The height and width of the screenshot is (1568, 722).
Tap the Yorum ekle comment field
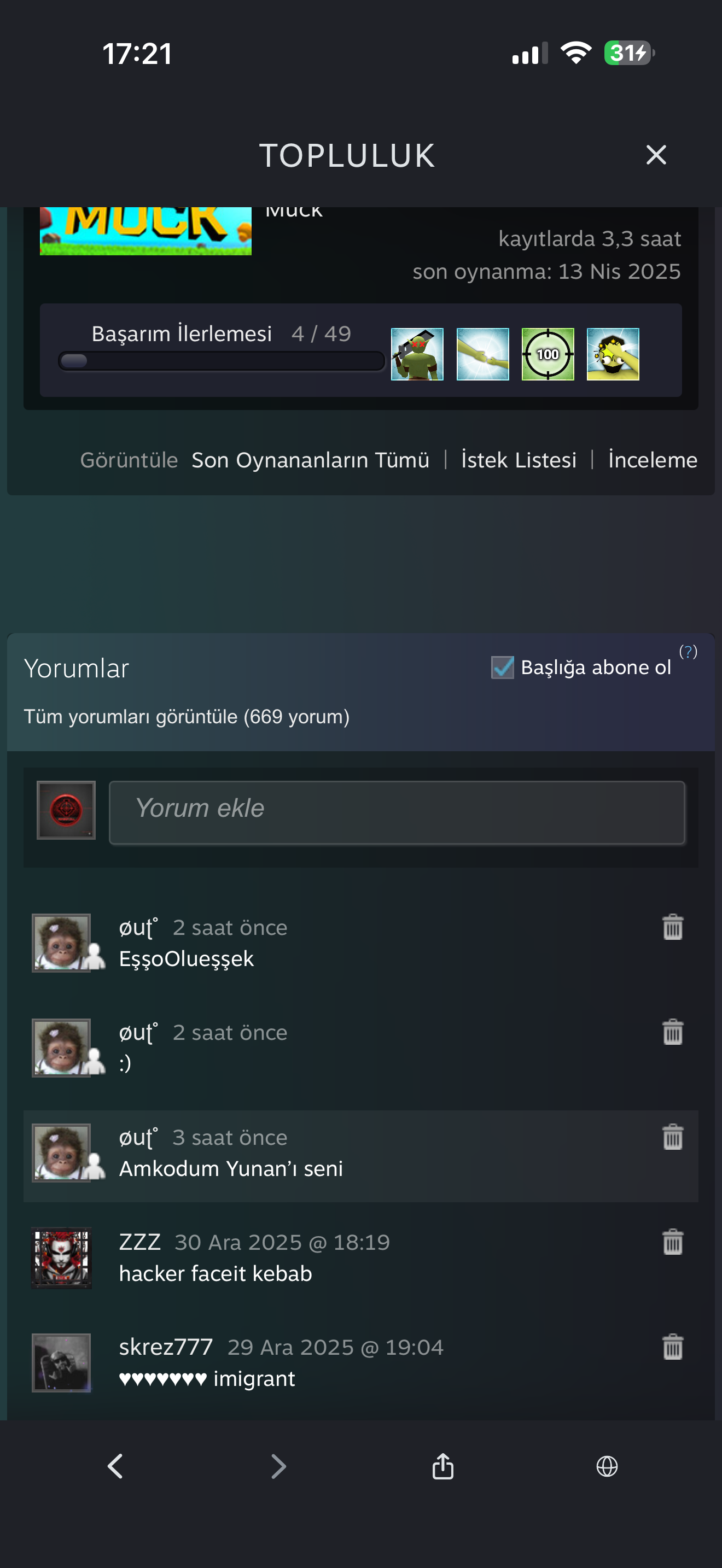click(397, 812)
